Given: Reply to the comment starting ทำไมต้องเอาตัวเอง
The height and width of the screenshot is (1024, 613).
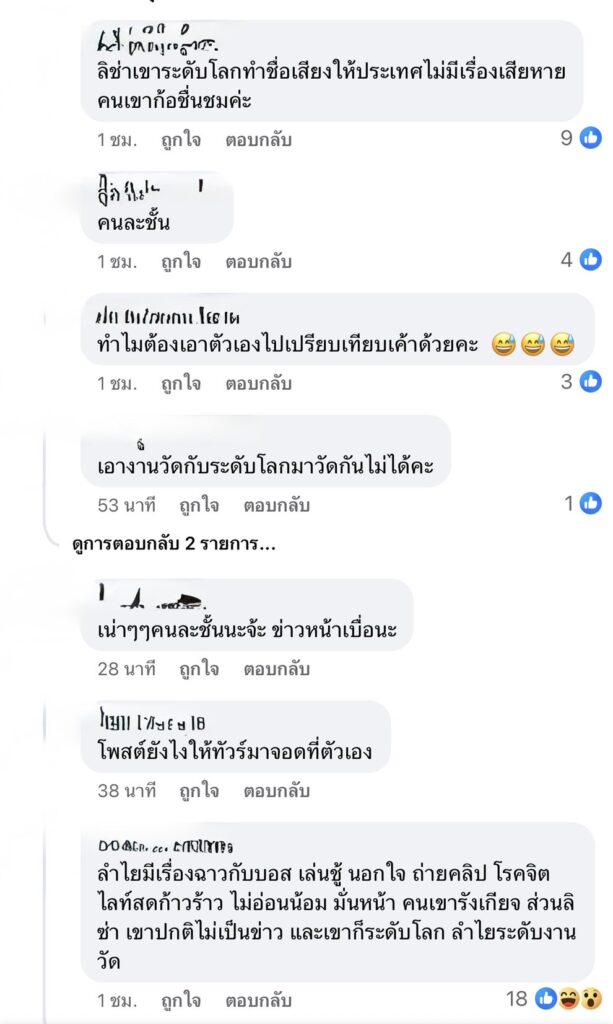Looking at the screenshot, I should coord(257,383).
